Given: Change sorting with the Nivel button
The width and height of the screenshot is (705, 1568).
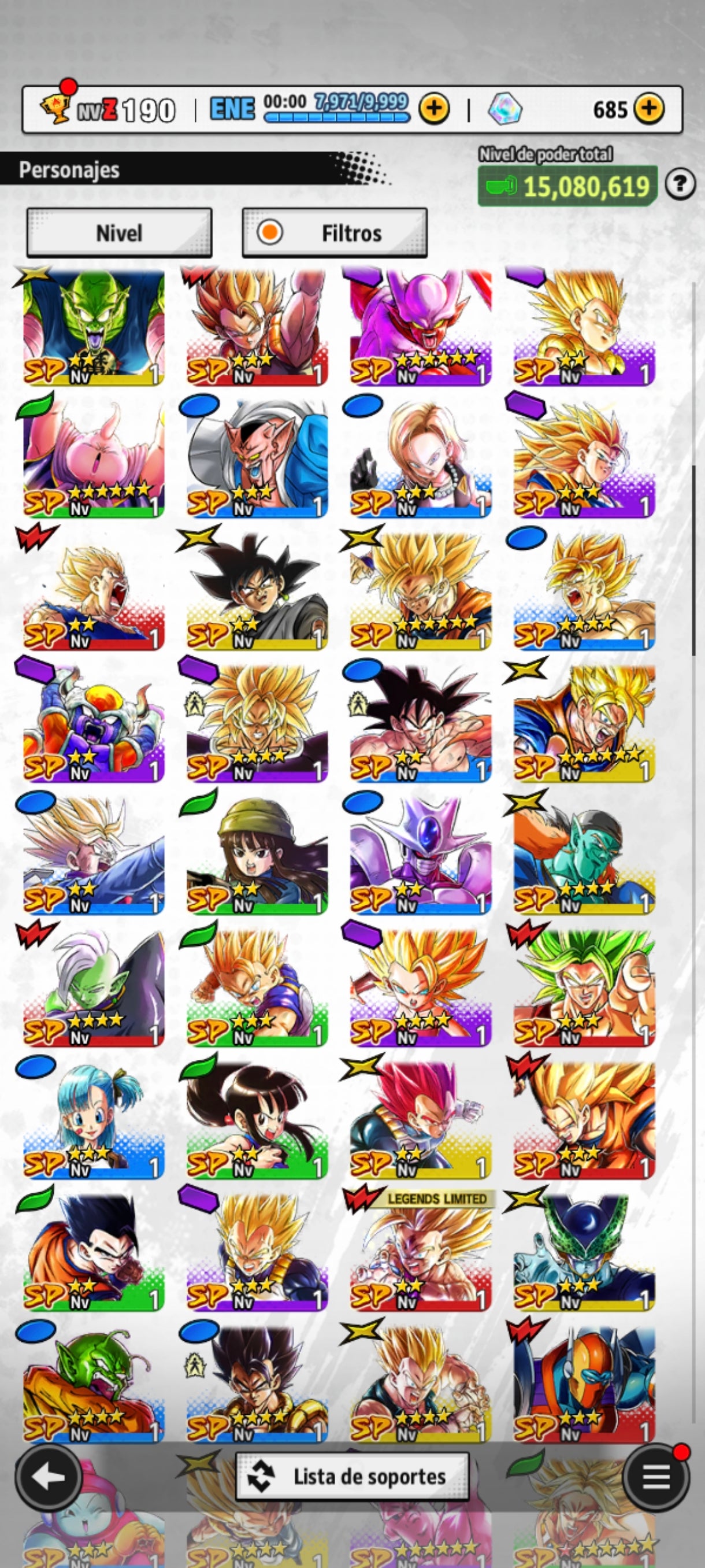Looking at the screenshot, I should pos(119,232).
